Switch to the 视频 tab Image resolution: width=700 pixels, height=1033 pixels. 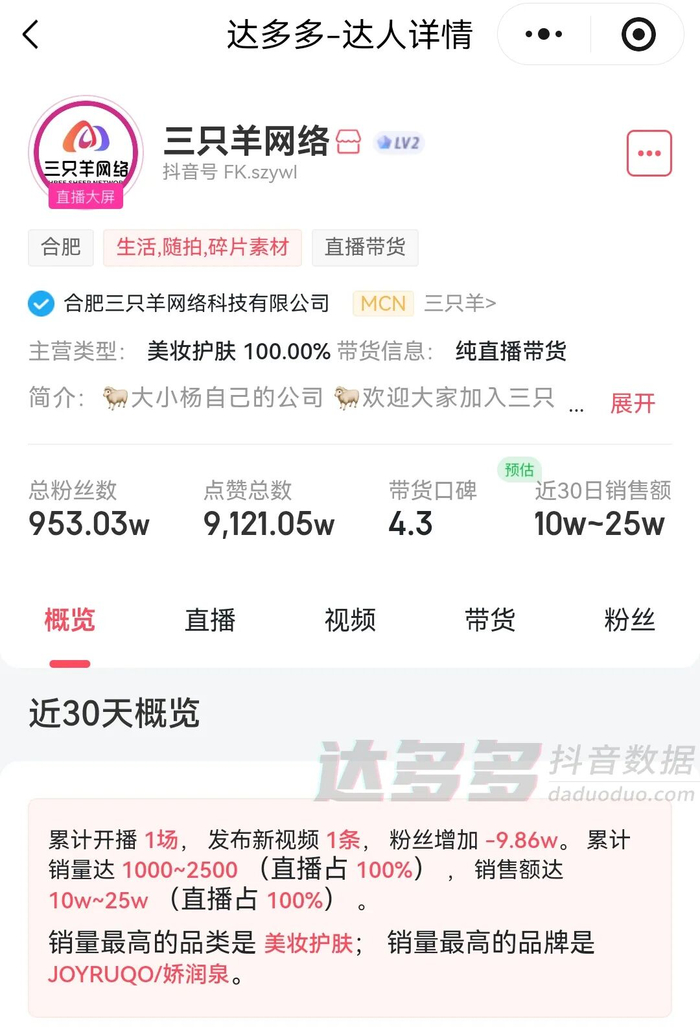coord(350,620)
